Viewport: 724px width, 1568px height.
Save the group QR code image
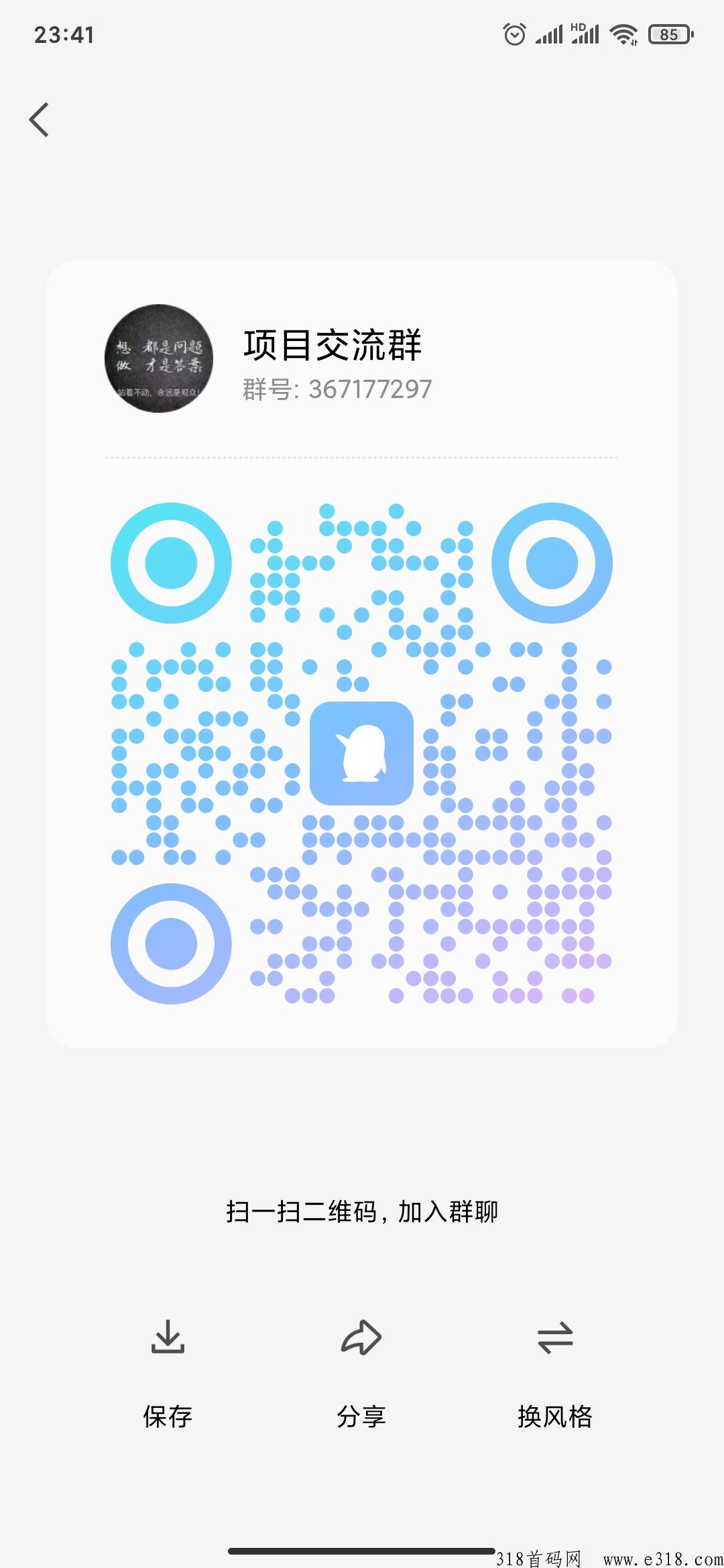pos(168,1373)
